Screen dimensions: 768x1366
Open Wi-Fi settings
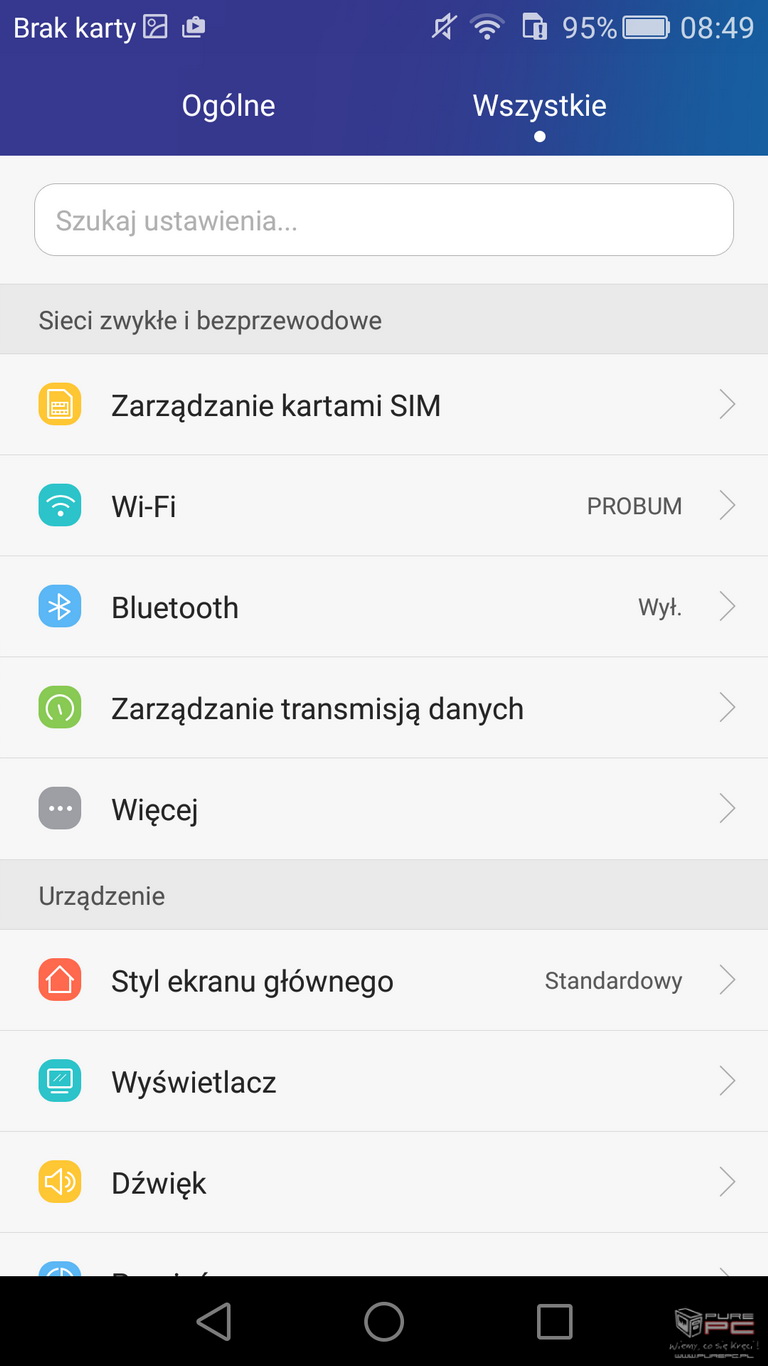point(384,506)
